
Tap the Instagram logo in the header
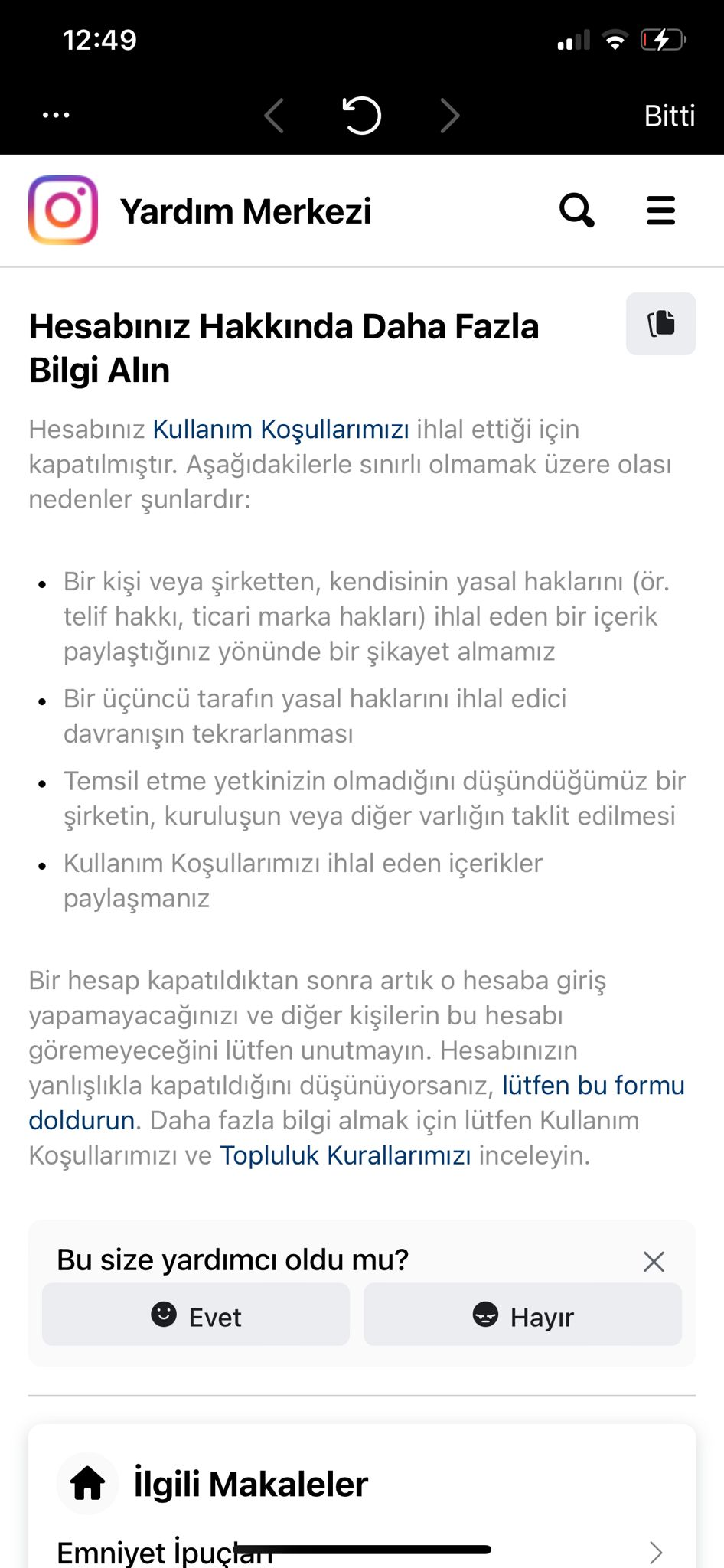pos(63,211)
